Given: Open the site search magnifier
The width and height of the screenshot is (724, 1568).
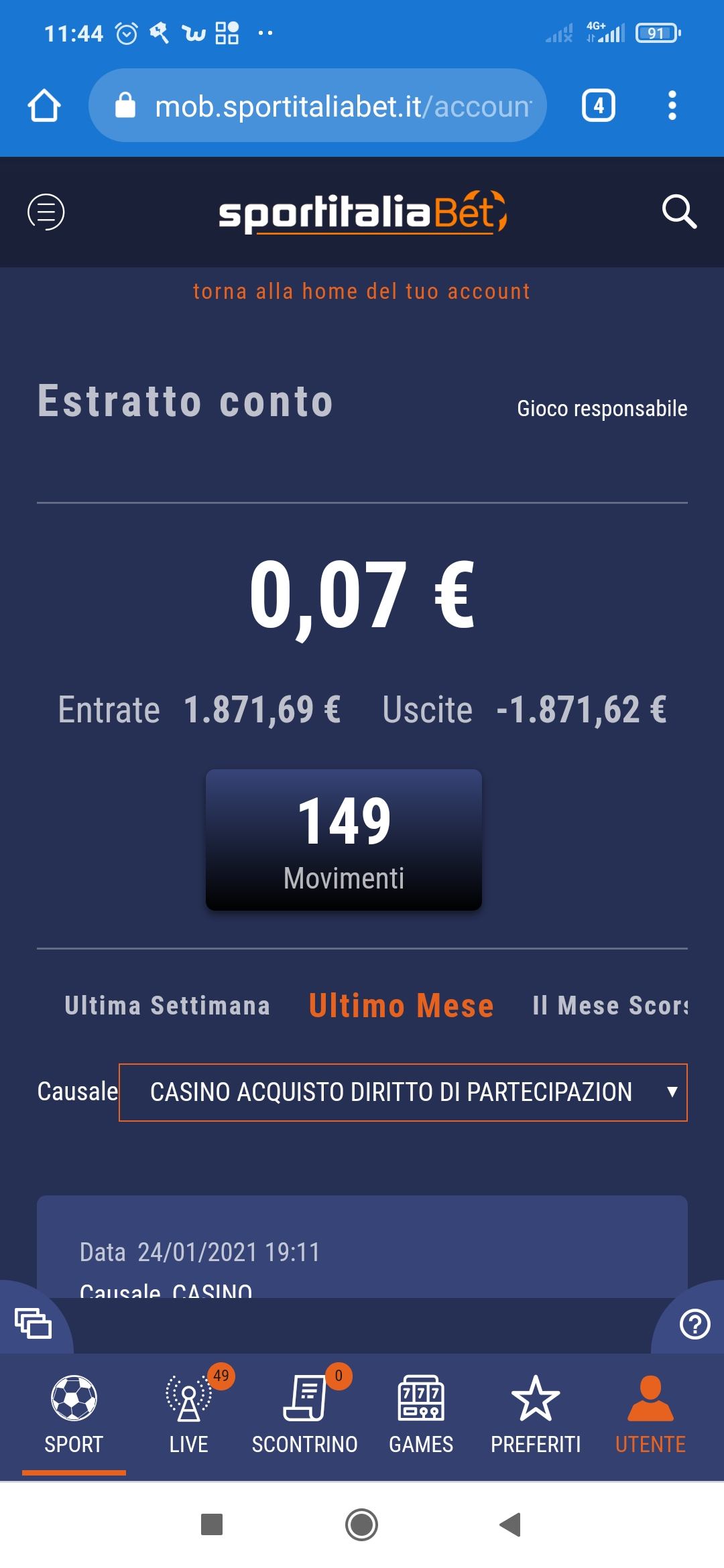Looking at the screenshot, I should pyautogui.click(x=679, y=212).
